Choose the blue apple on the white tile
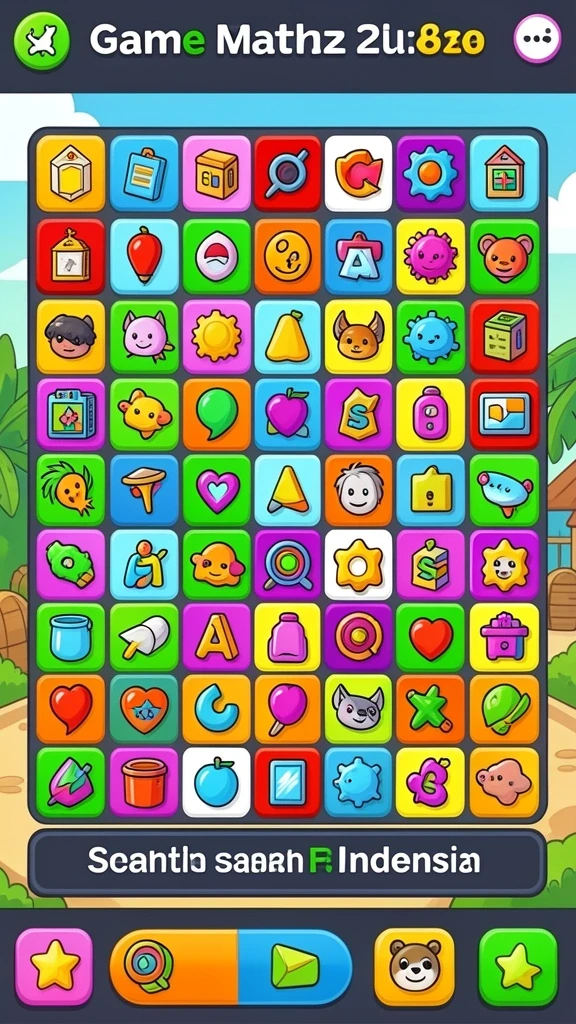 (x=216, y=782)
